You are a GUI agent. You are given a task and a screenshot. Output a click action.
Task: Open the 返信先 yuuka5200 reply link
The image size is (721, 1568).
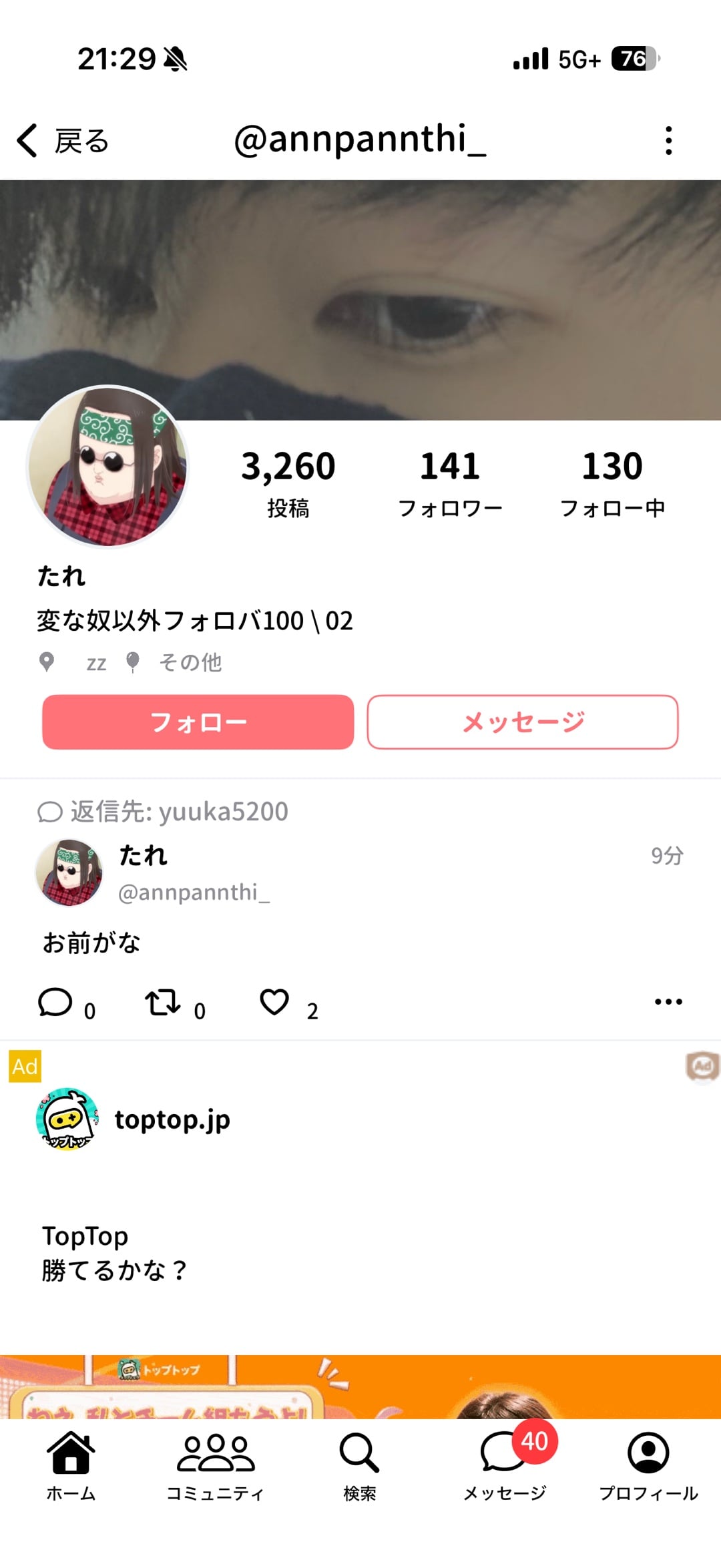click(163, 812)
